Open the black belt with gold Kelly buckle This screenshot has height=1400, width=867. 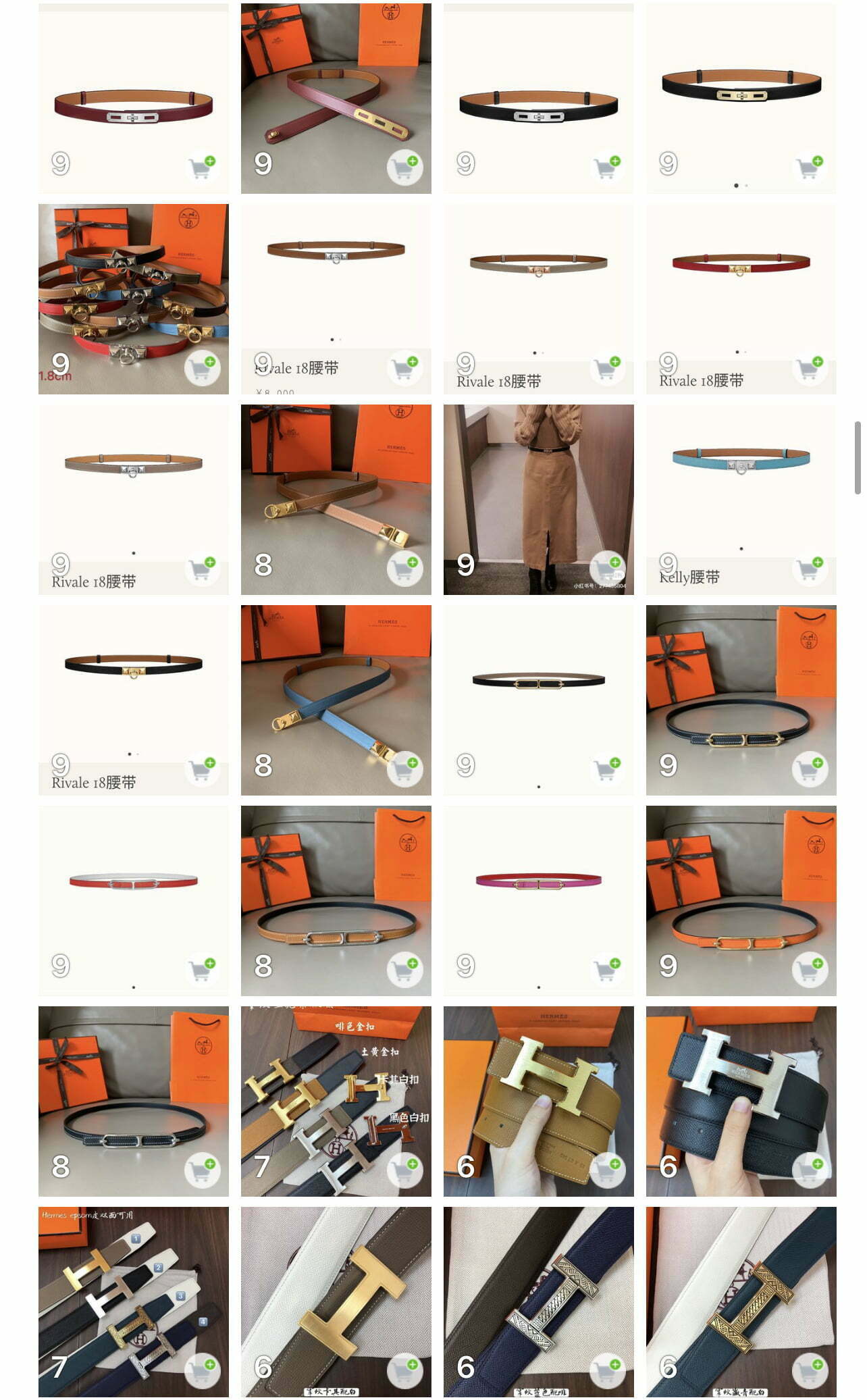click(741, 98)
